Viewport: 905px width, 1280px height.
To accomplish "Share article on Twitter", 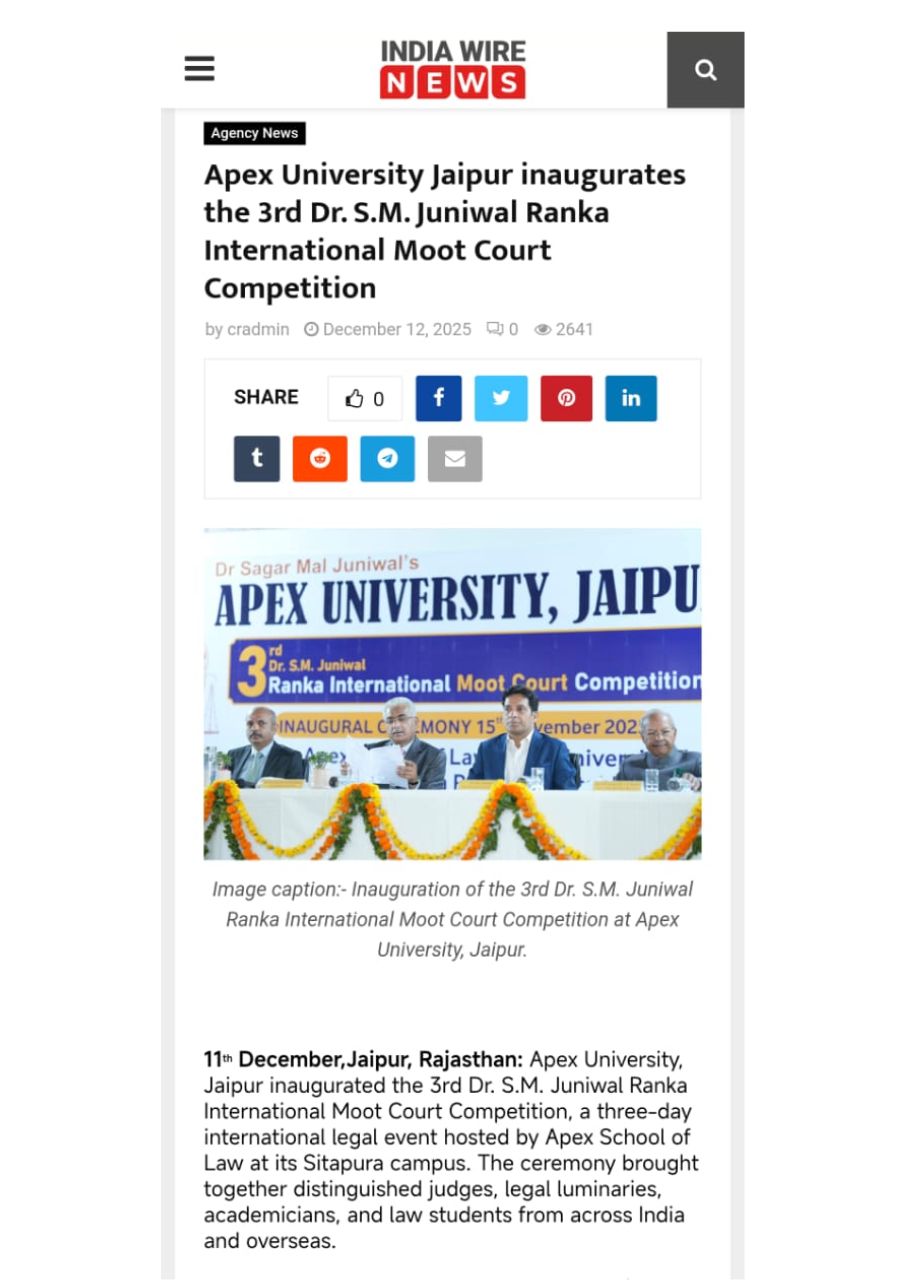I will 501,398.
